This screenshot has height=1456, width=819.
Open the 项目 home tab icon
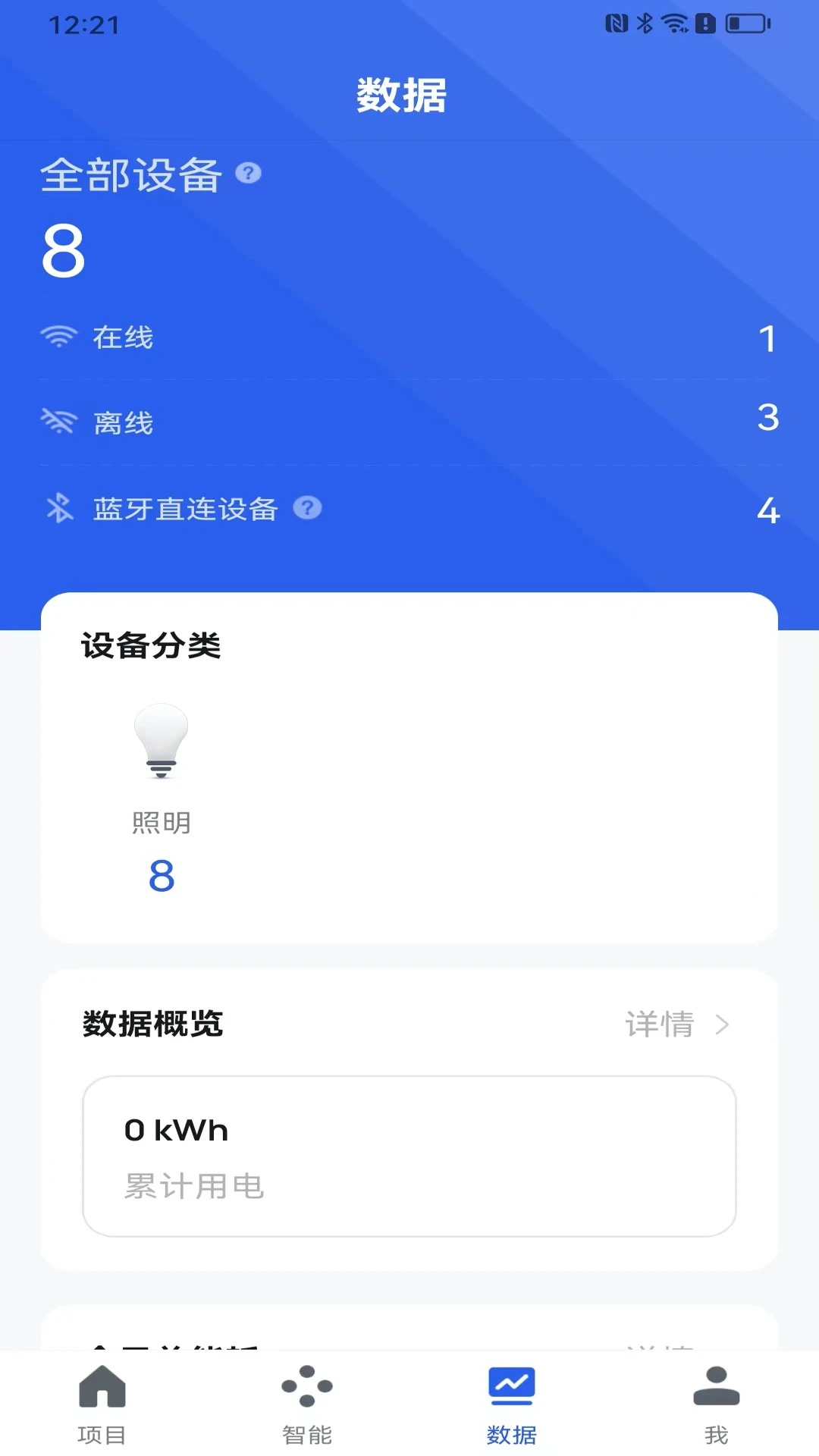click(102, 1386)
